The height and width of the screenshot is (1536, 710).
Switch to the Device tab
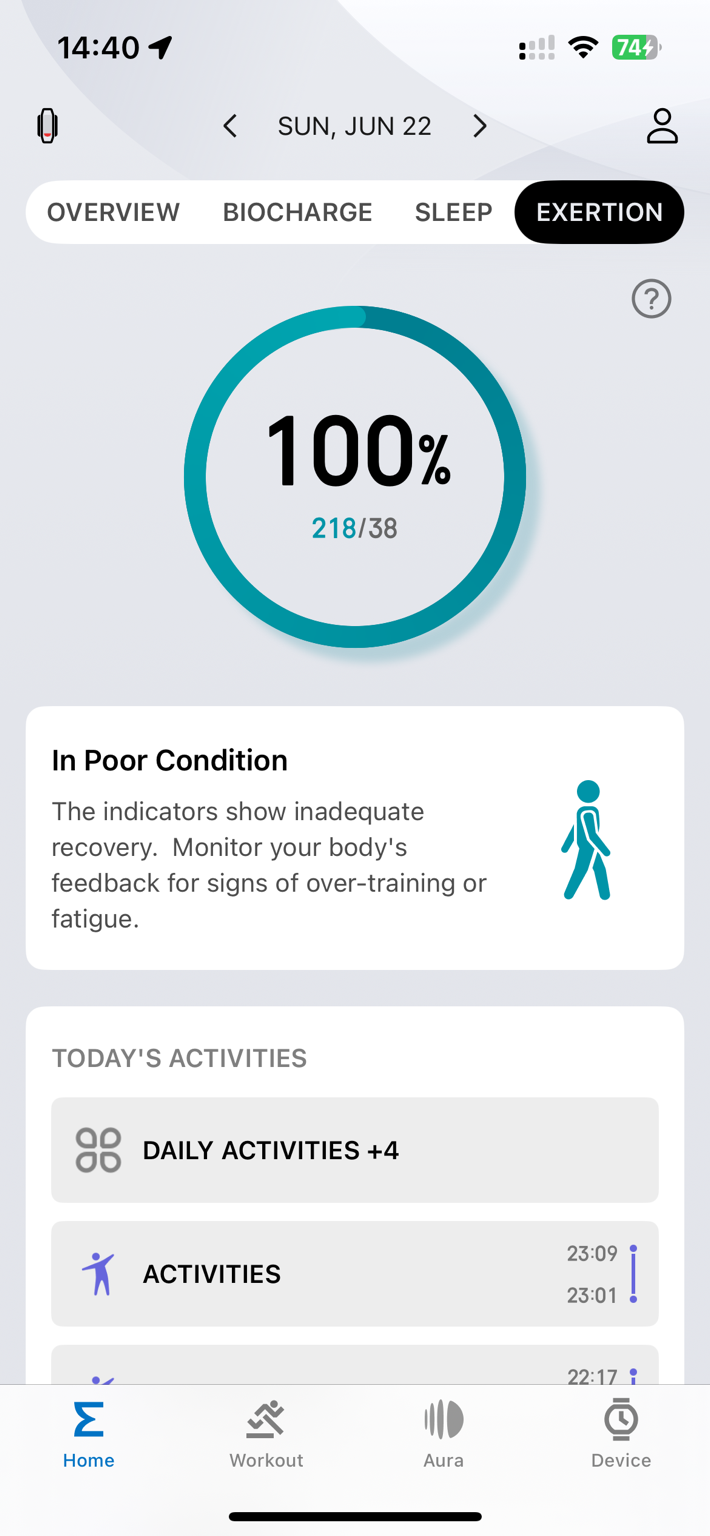pyautogui.click(x=621, y=1434)
